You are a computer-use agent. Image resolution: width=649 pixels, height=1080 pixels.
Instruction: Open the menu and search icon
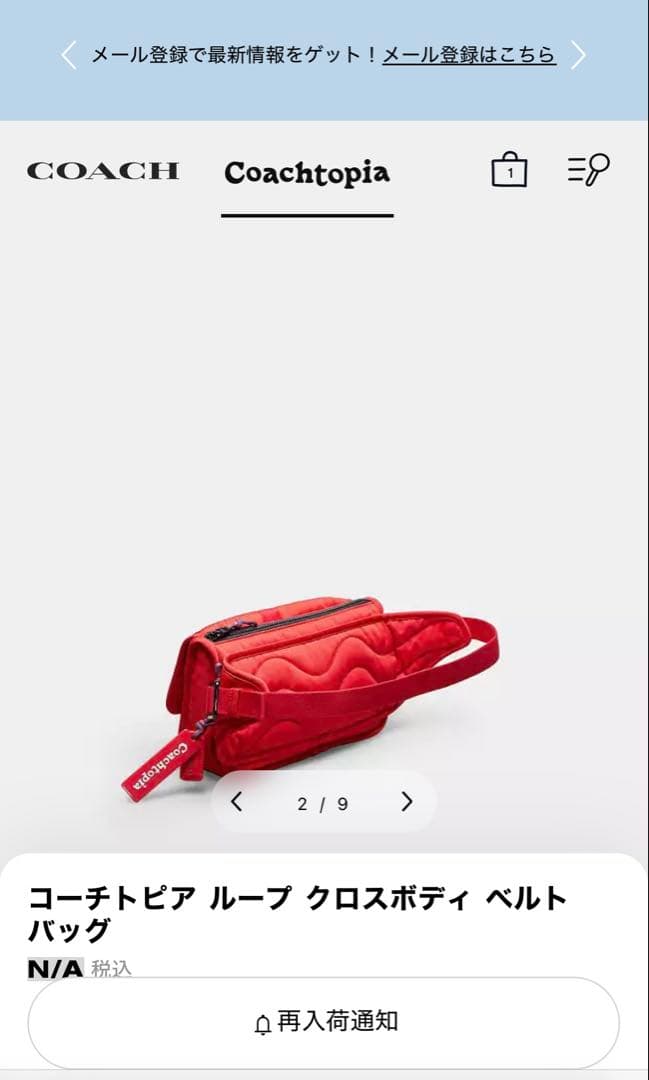tap(588, 170)
